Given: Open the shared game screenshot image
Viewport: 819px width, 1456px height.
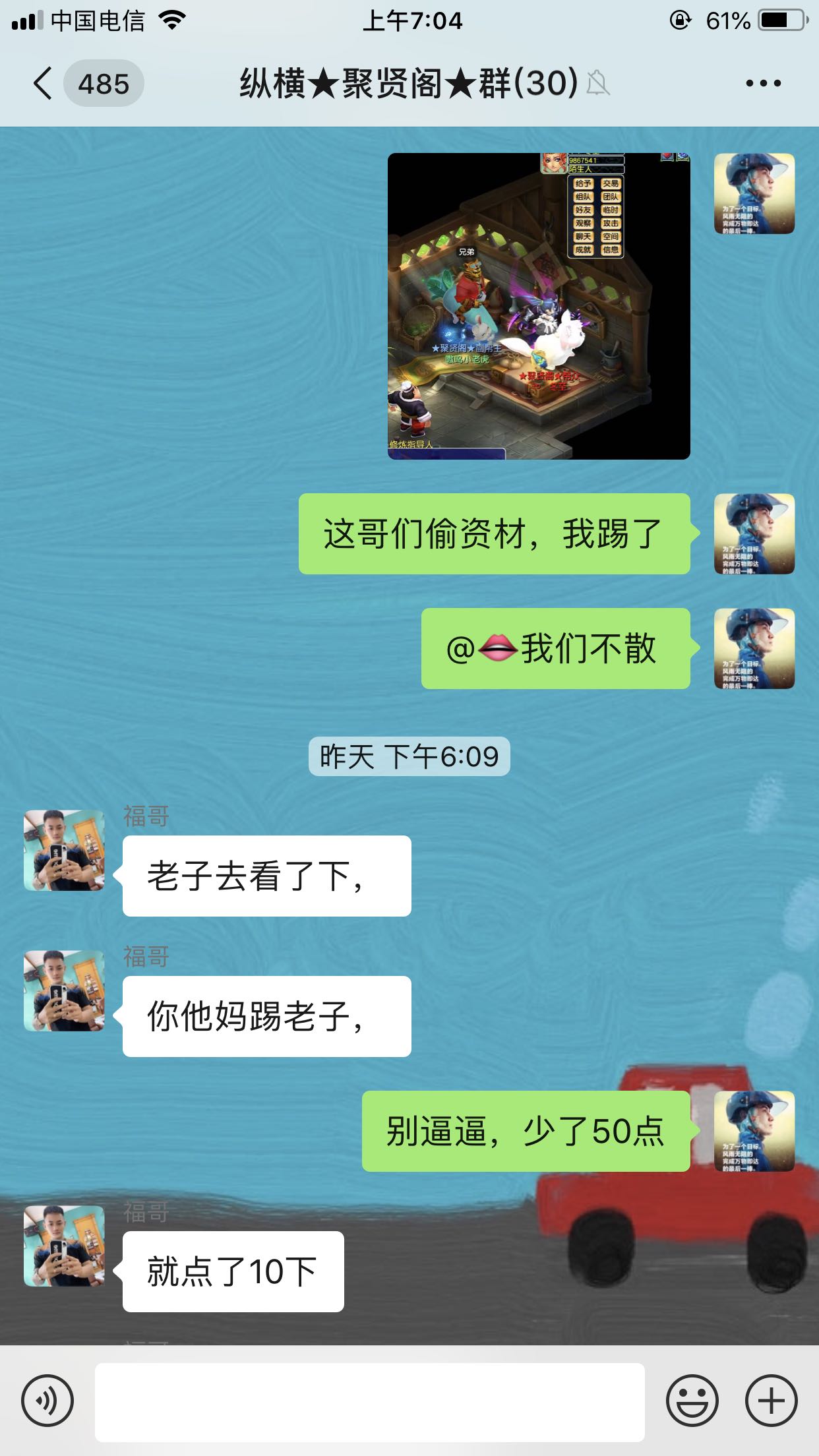Looking at the screenshot, I should click(x=539, y=306).
